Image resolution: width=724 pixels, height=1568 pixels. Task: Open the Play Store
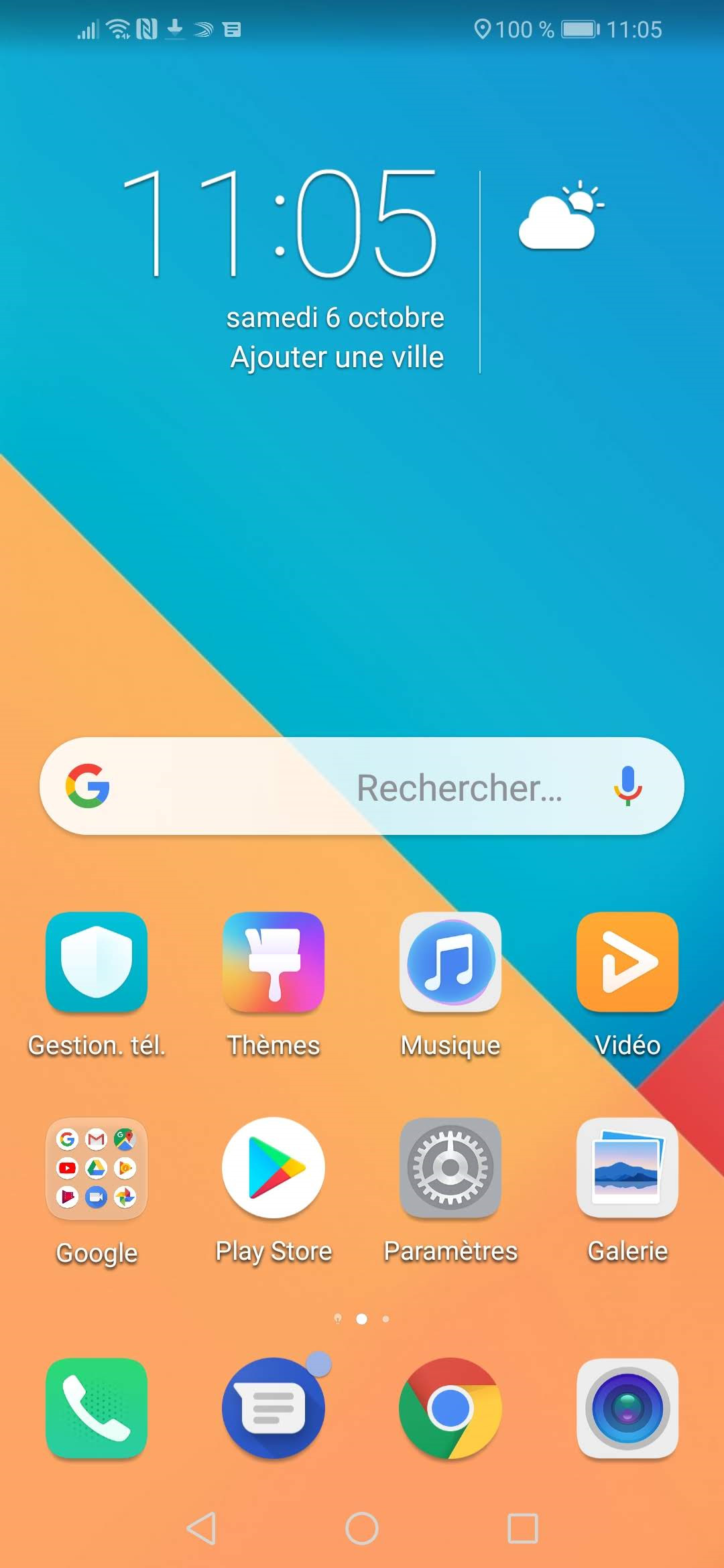274,1168
